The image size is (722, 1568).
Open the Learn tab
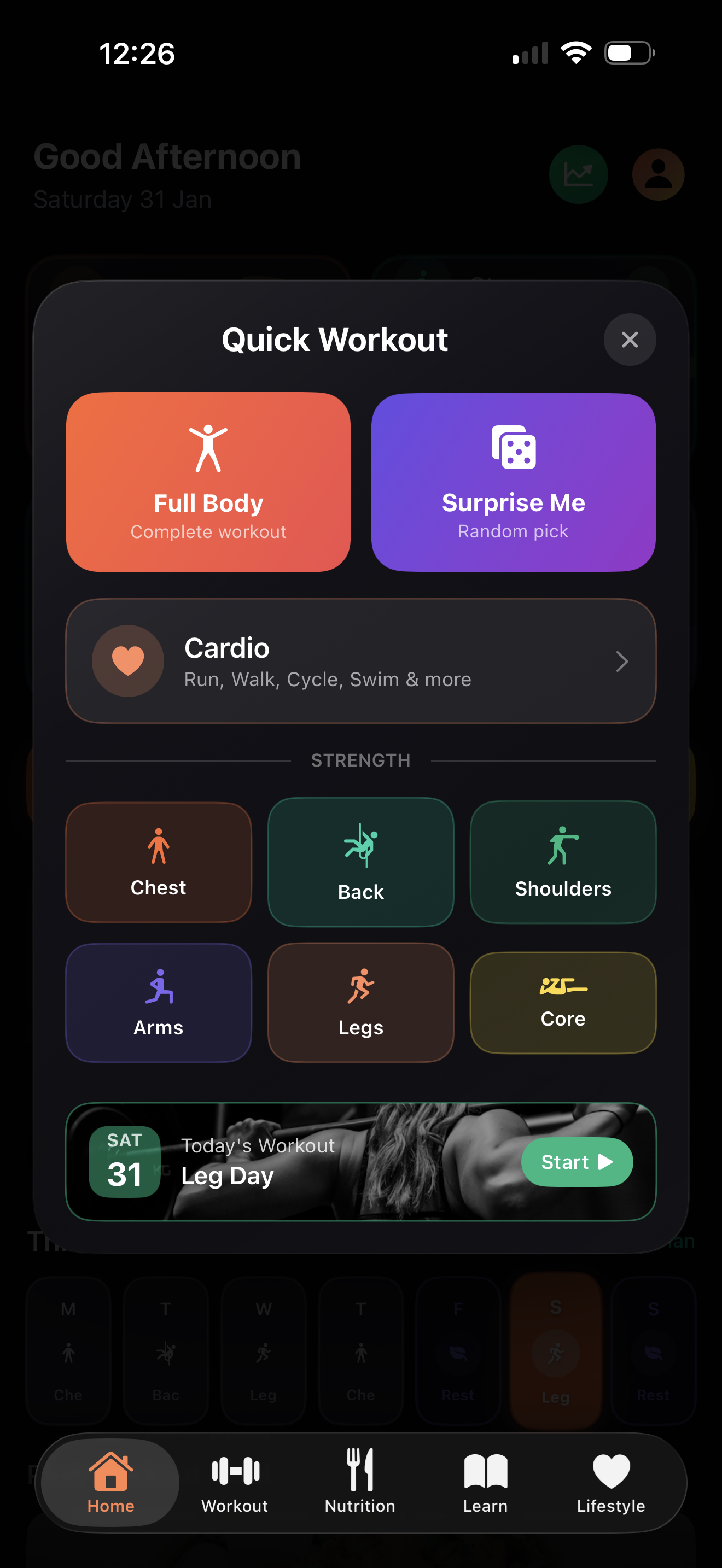point(485,1483)
